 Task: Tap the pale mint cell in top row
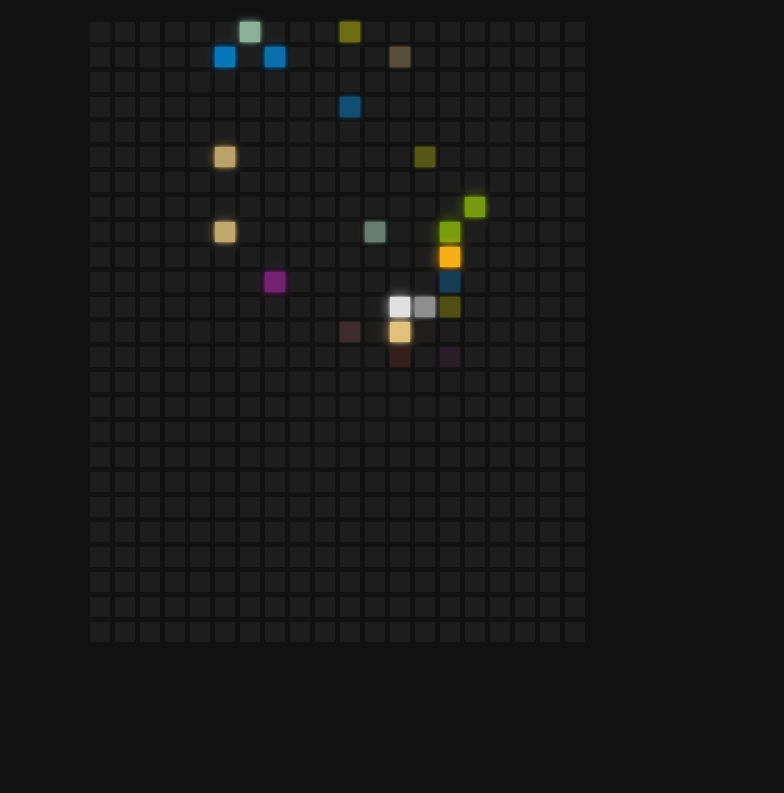pos(250,32)
